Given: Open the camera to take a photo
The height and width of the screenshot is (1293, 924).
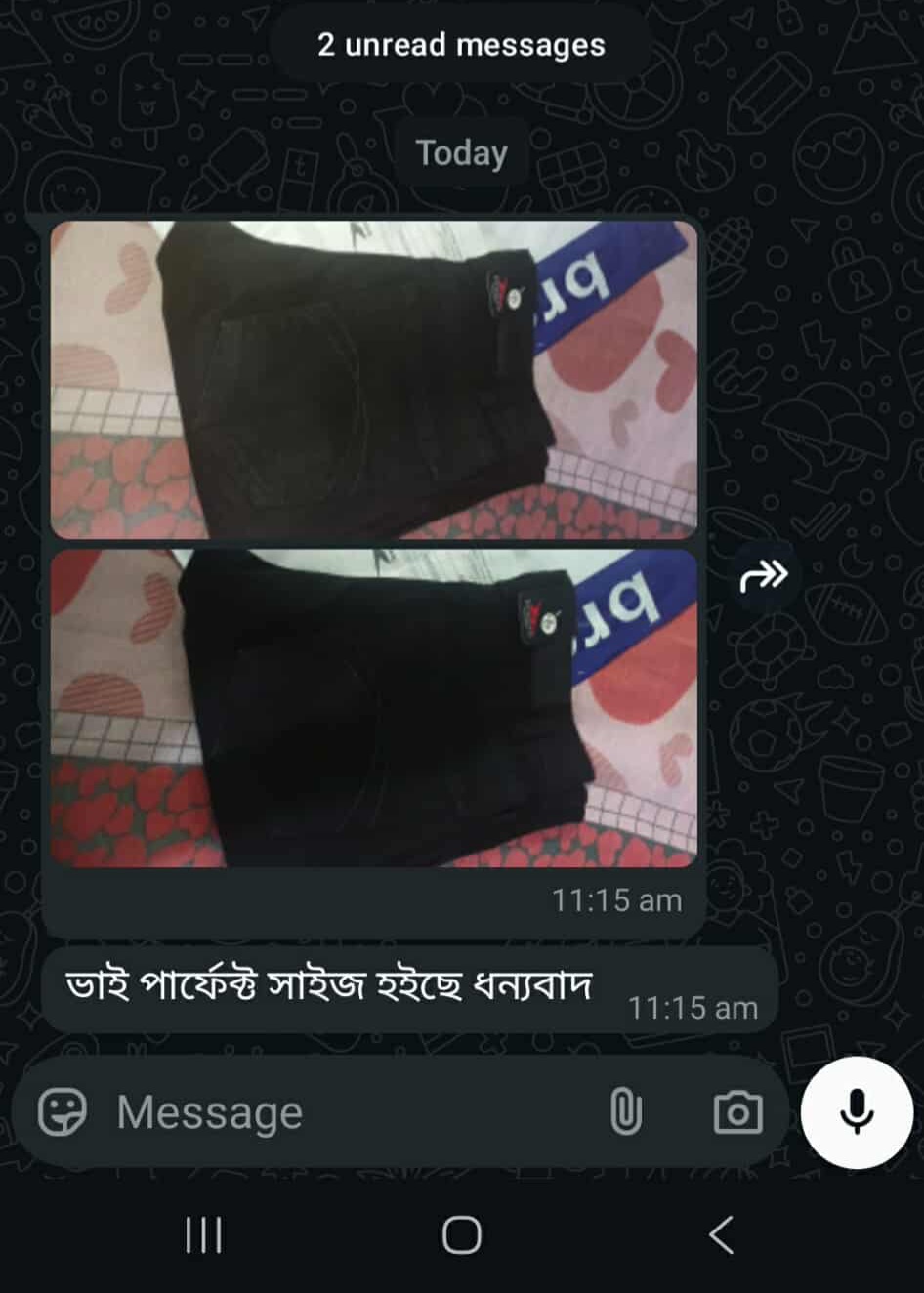Looking at the screenshot, I should (x=737, y=1112).
